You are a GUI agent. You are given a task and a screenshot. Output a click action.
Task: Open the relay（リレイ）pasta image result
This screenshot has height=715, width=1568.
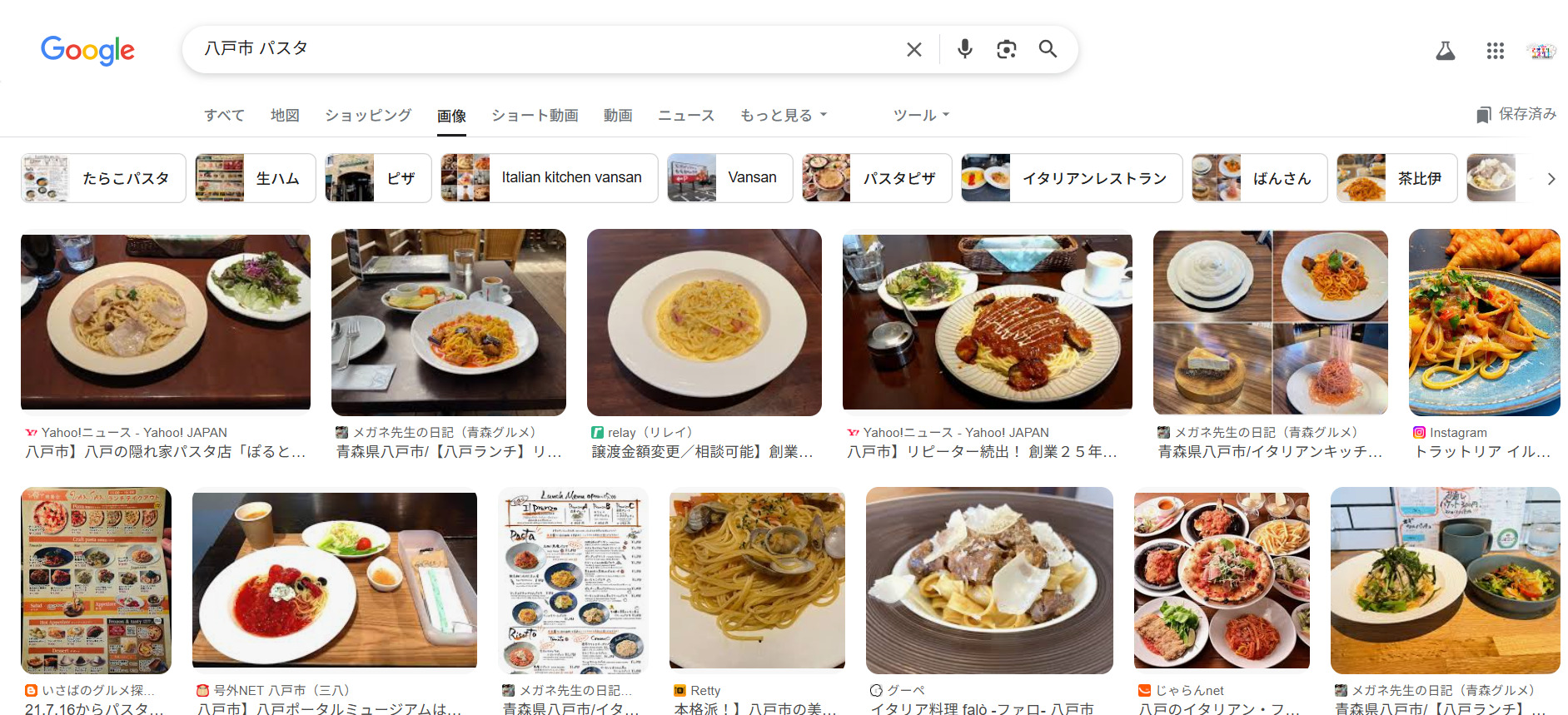[704, 323]
